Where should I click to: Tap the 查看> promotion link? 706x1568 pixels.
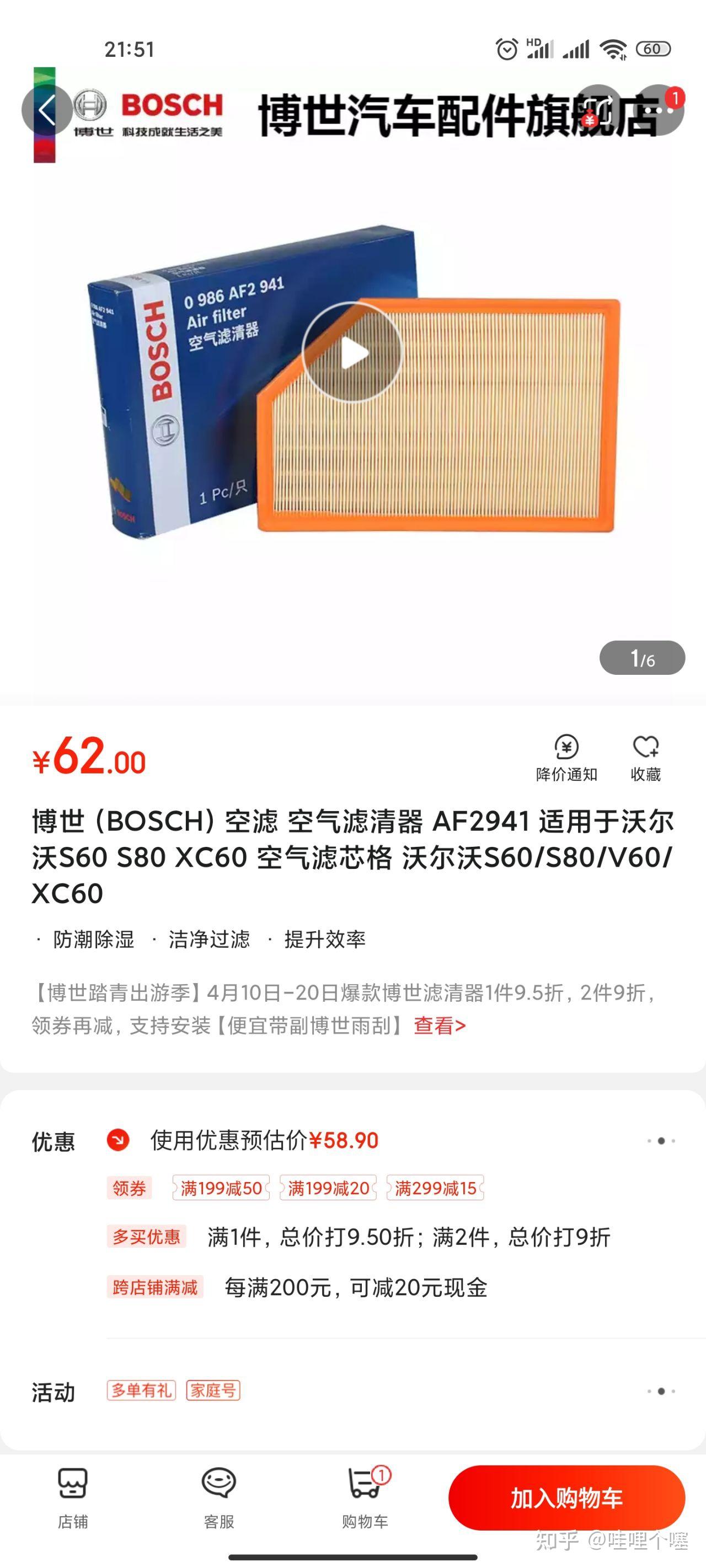(x=439, y=1025)
